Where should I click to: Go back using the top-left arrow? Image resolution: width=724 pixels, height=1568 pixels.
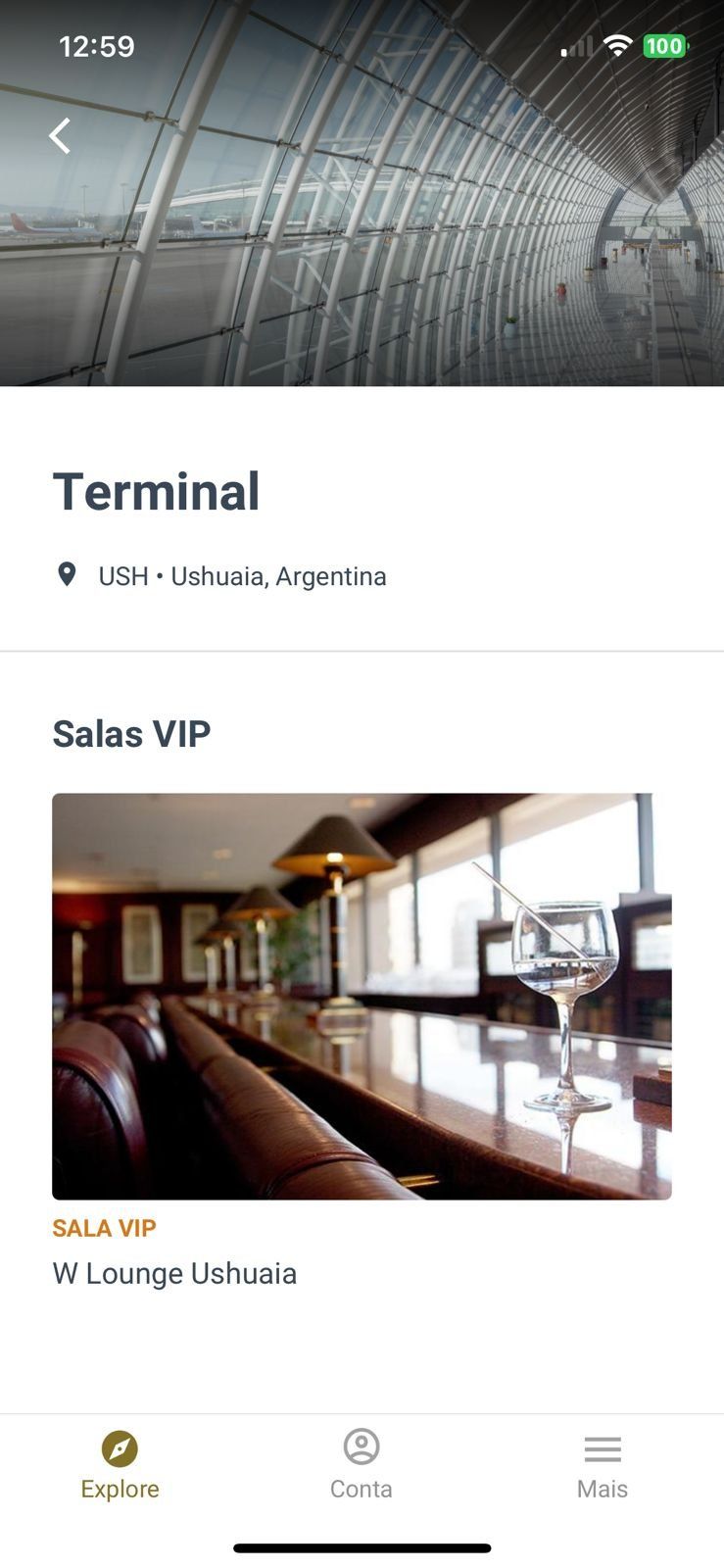[x=60, y=136]
